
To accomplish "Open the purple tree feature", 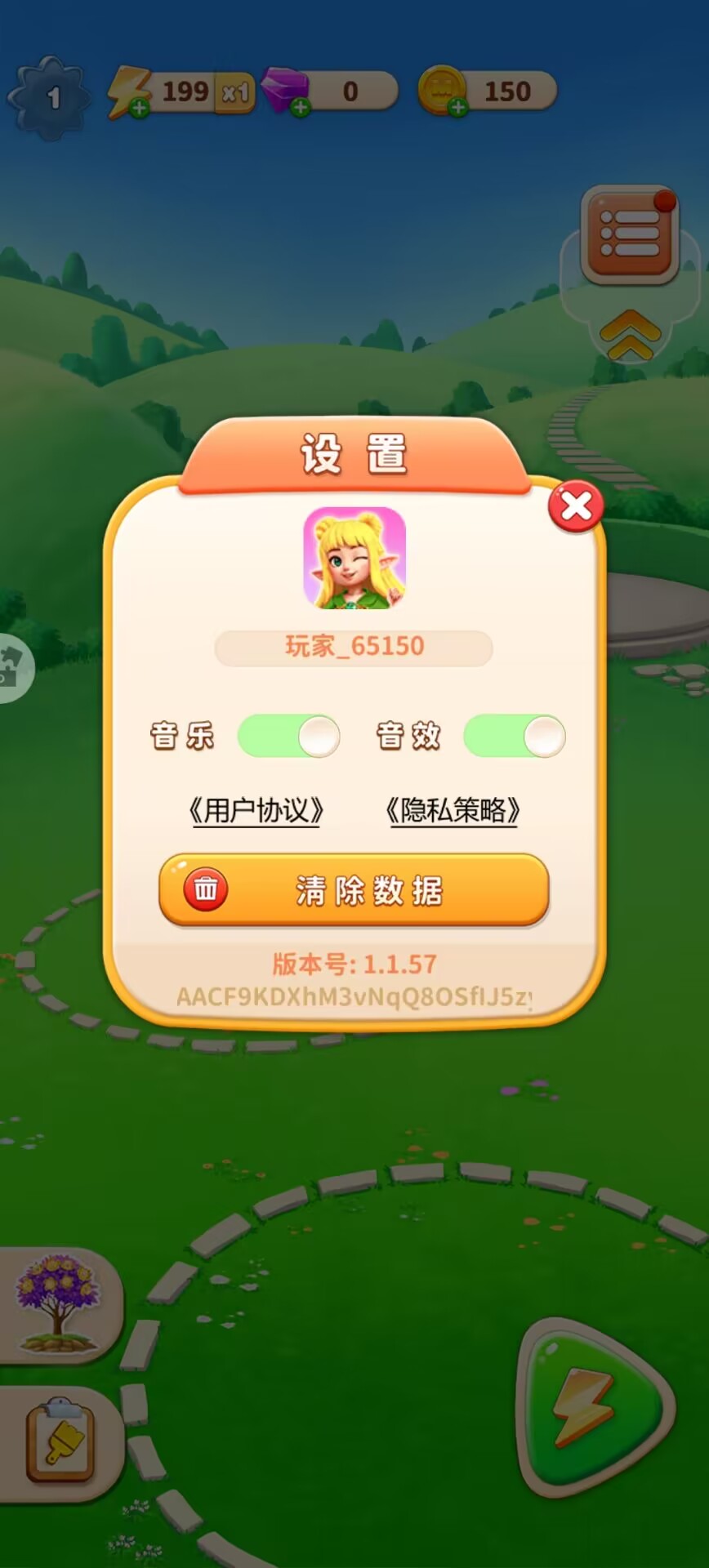I will pyautogui.click(x=57, y=1304).
